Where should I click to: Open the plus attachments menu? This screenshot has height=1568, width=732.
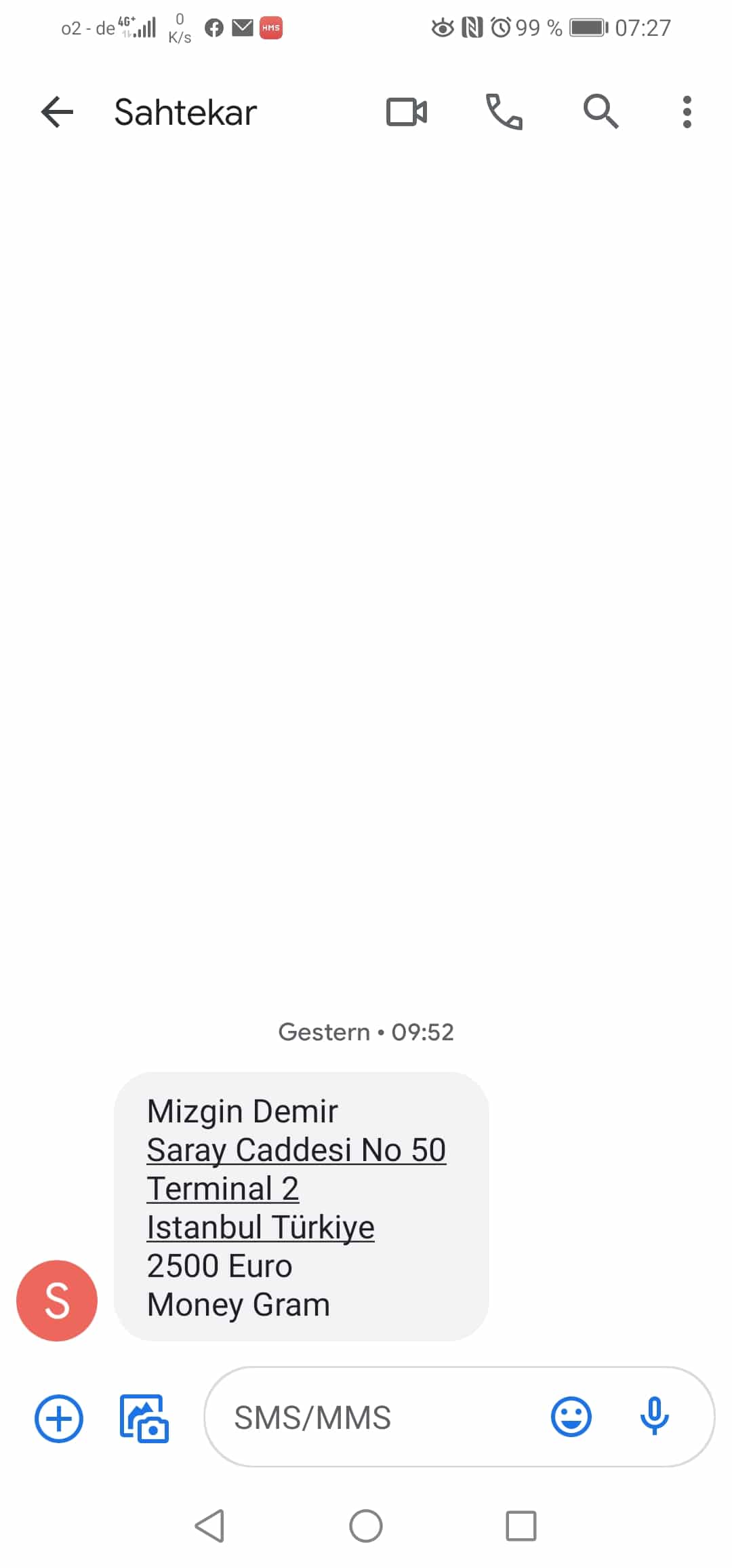click(x=59, y=1418)
